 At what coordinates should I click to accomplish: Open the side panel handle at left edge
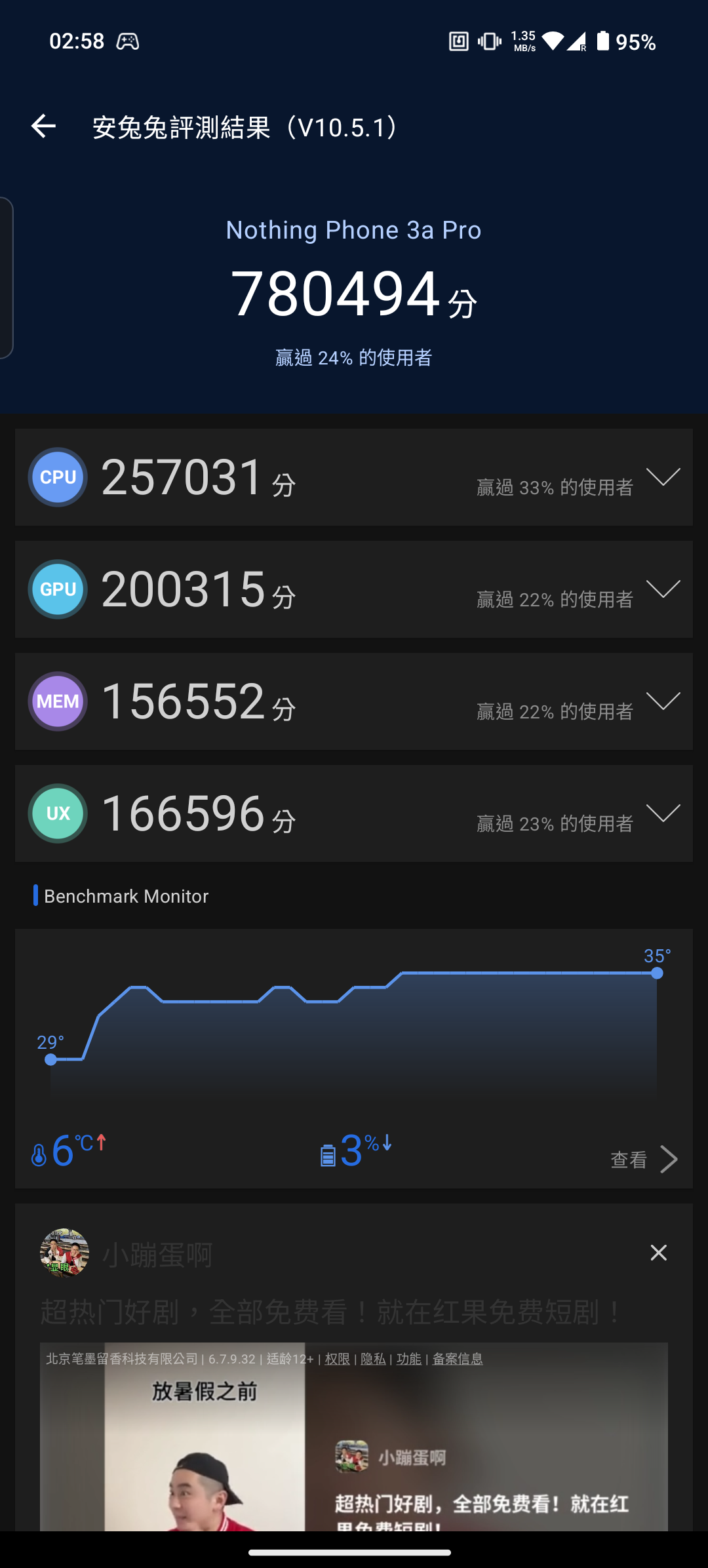coord(6,278)
